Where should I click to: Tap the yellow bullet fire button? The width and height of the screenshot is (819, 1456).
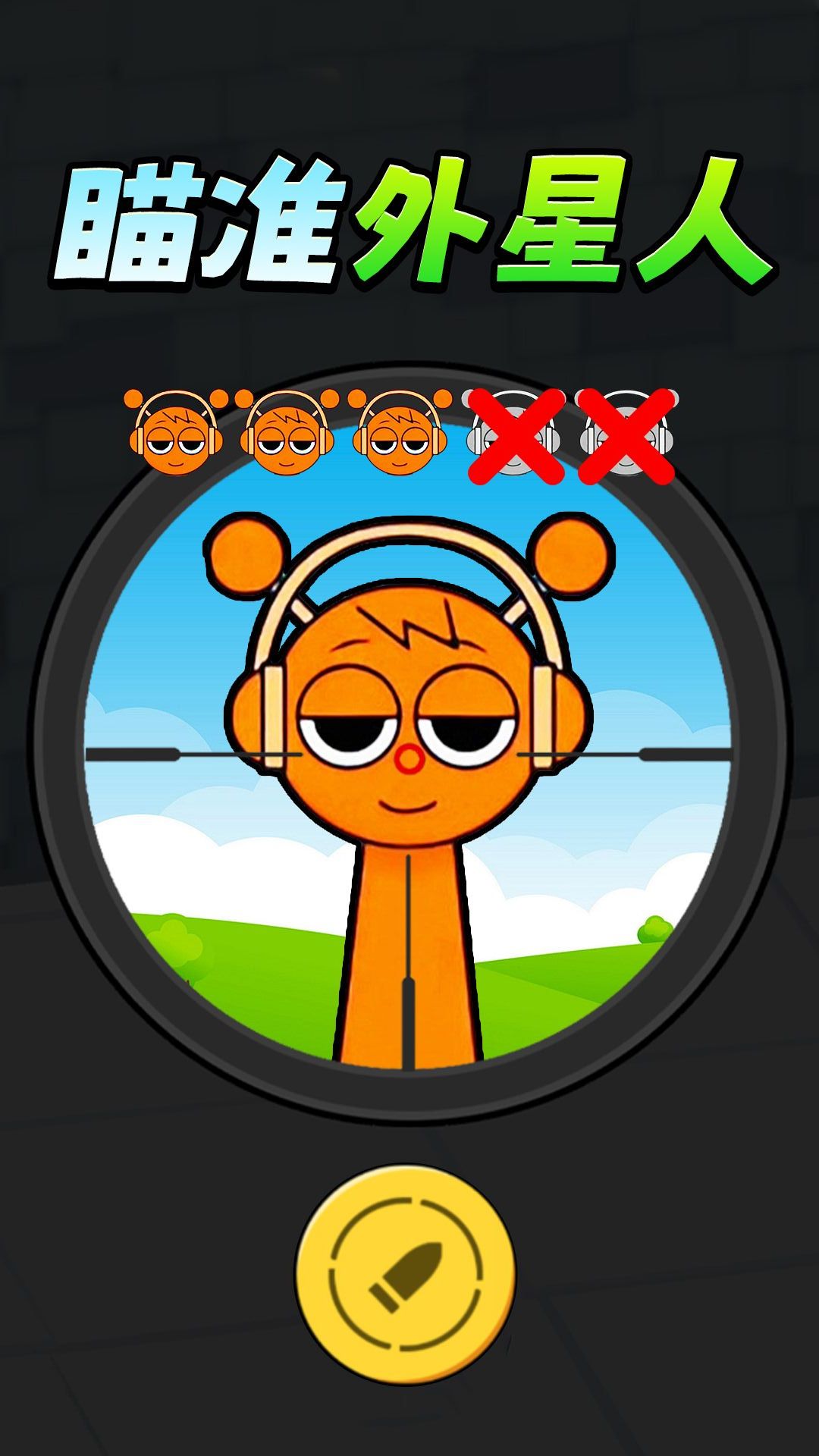coord(406,1274)
